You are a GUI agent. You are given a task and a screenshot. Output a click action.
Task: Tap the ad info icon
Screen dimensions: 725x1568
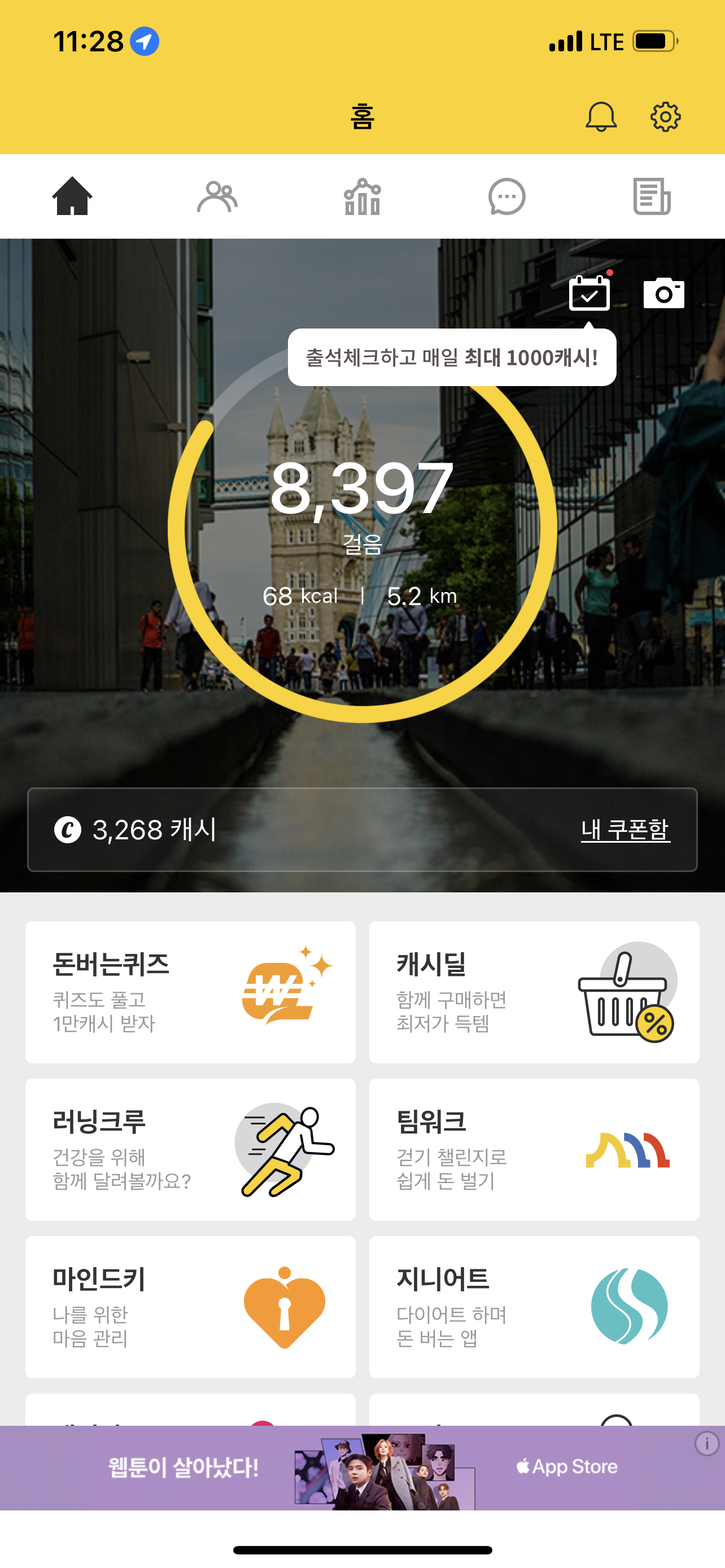[707, 1443]
